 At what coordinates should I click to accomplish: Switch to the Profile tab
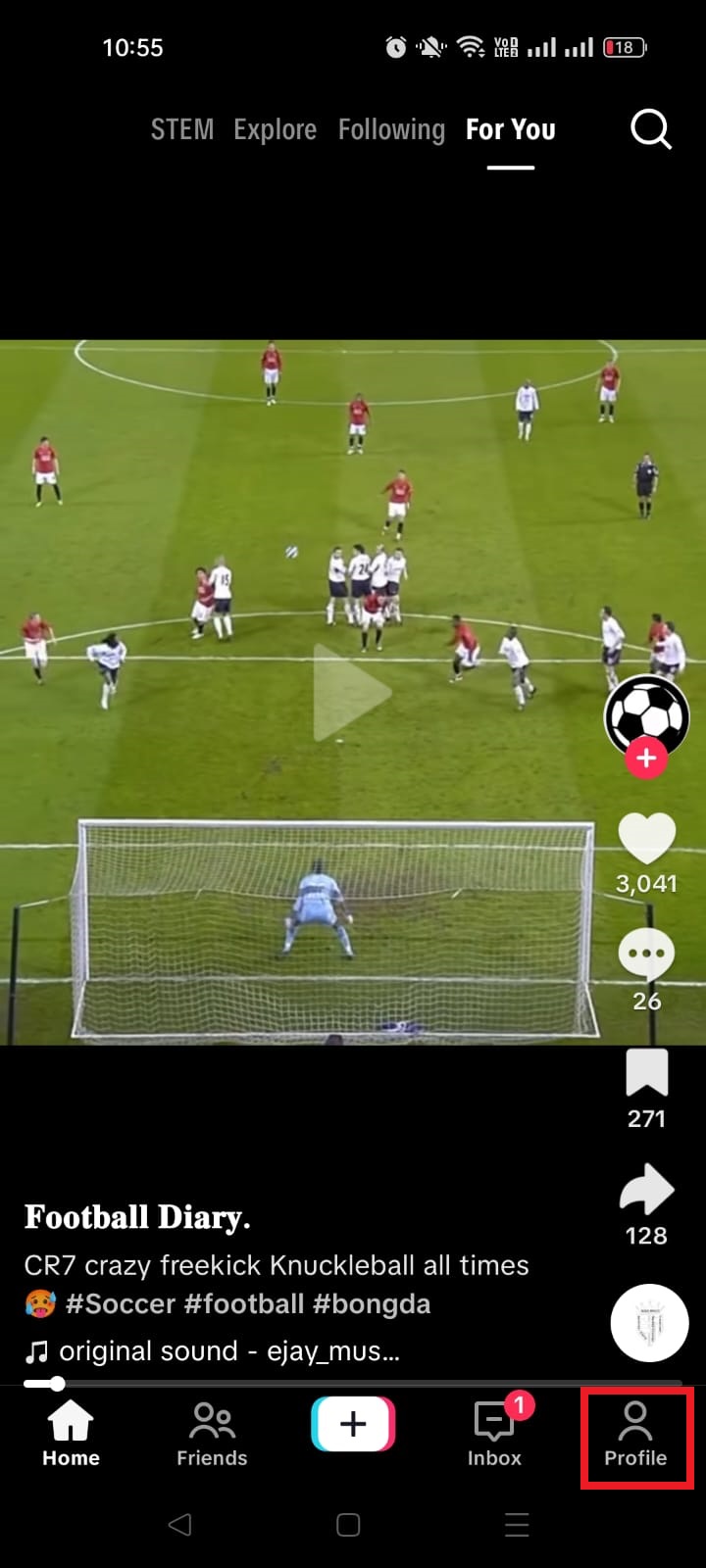[x=635, y=1433]
